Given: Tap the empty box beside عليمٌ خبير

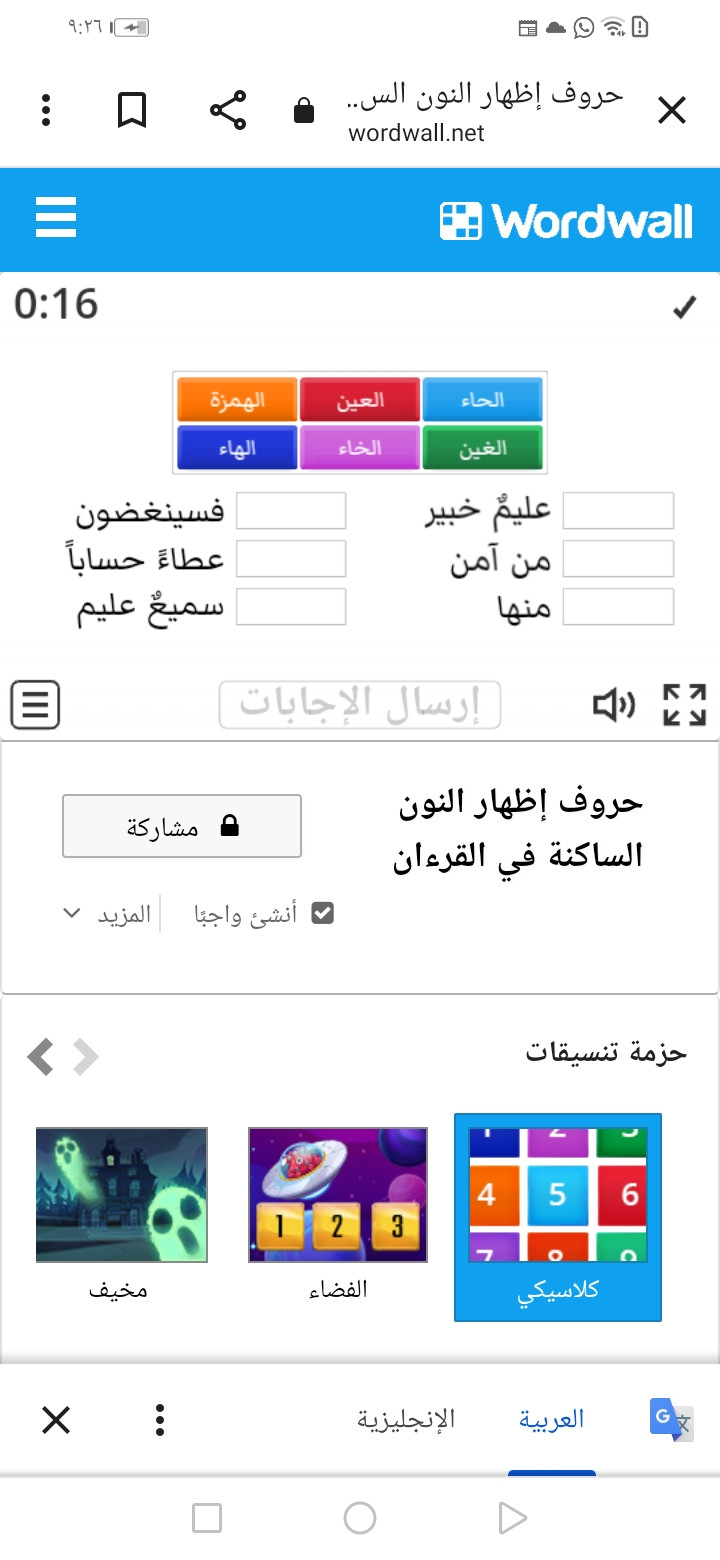Looking at the screenshot, I should [618, 510].
